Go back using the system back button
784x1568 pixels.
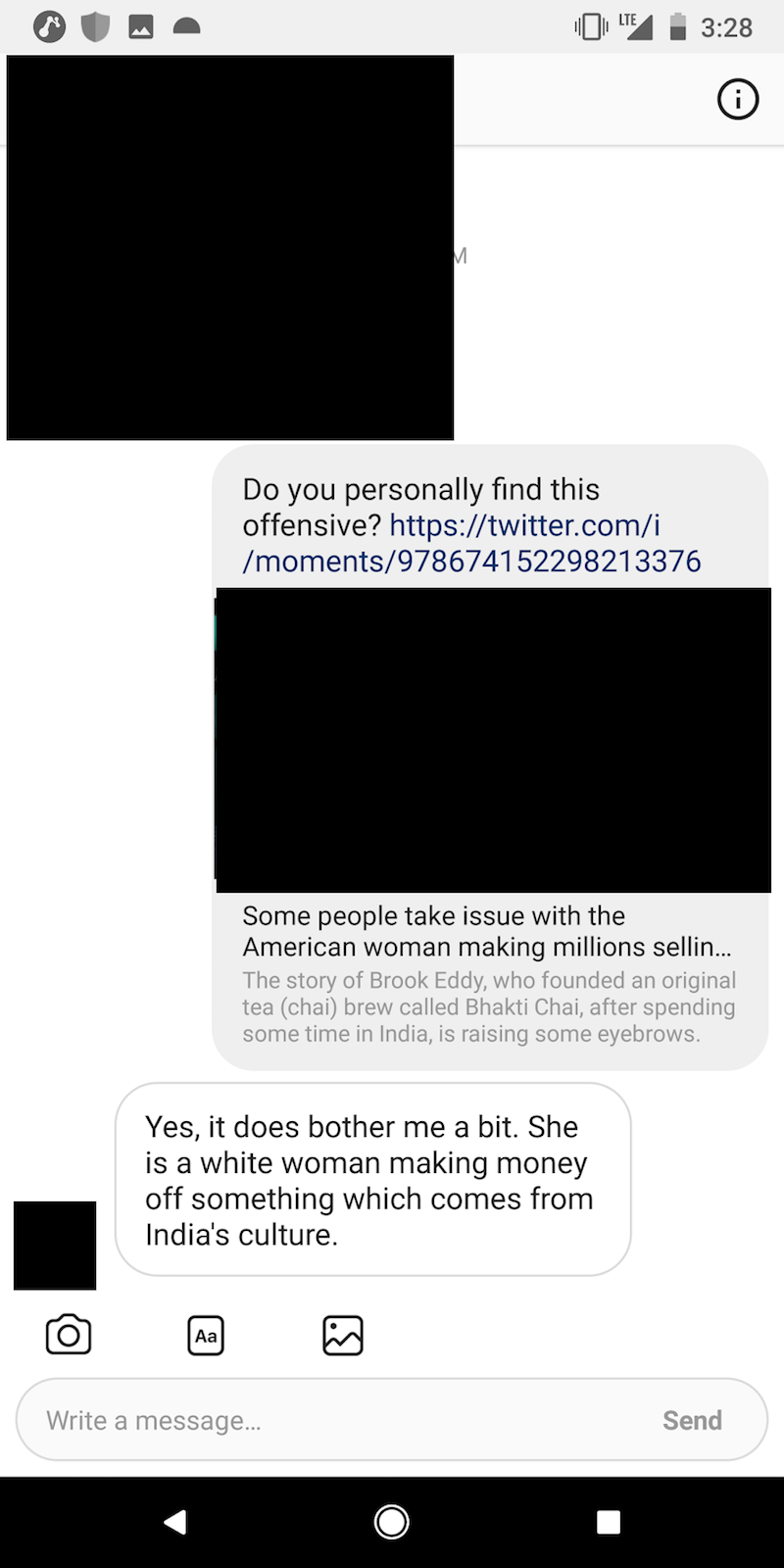[175, 1521]
